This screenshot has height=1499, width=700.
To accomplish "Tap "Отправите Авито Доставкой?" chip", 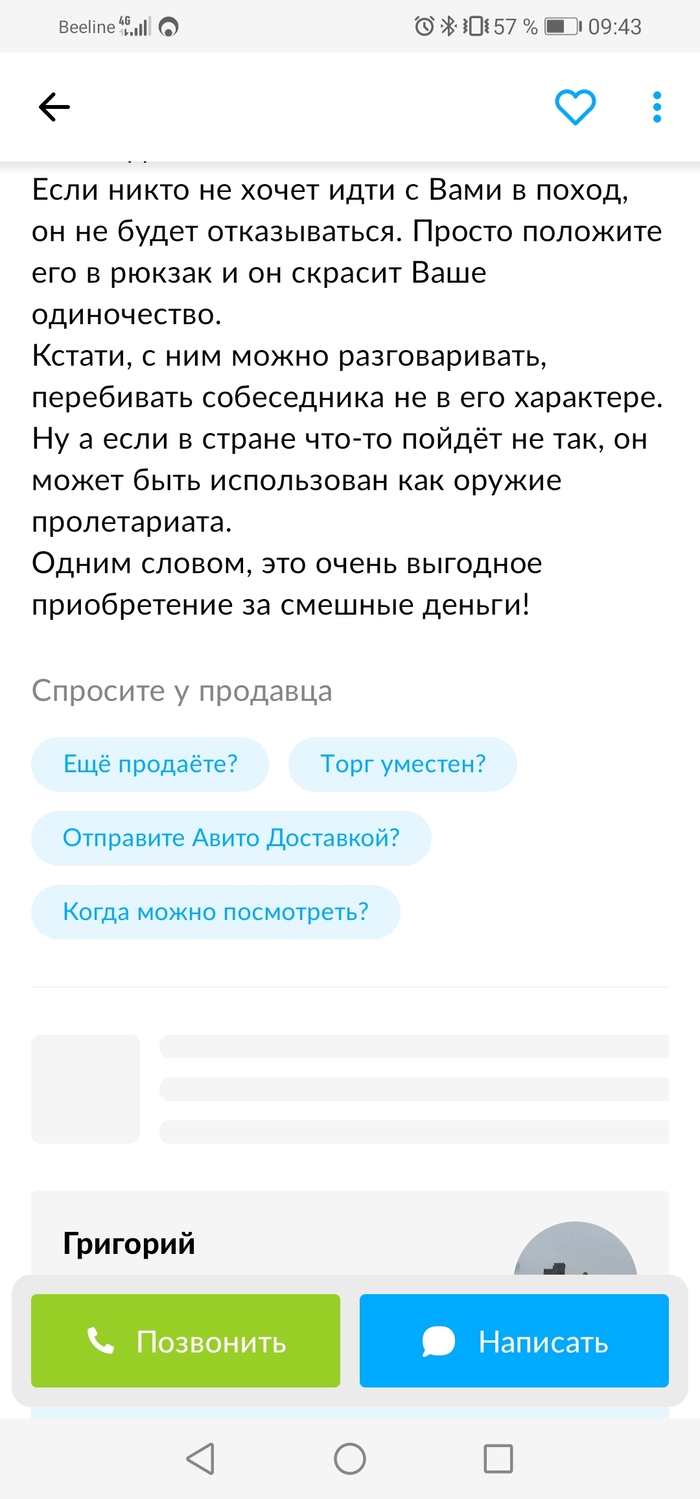I will 231,838.
